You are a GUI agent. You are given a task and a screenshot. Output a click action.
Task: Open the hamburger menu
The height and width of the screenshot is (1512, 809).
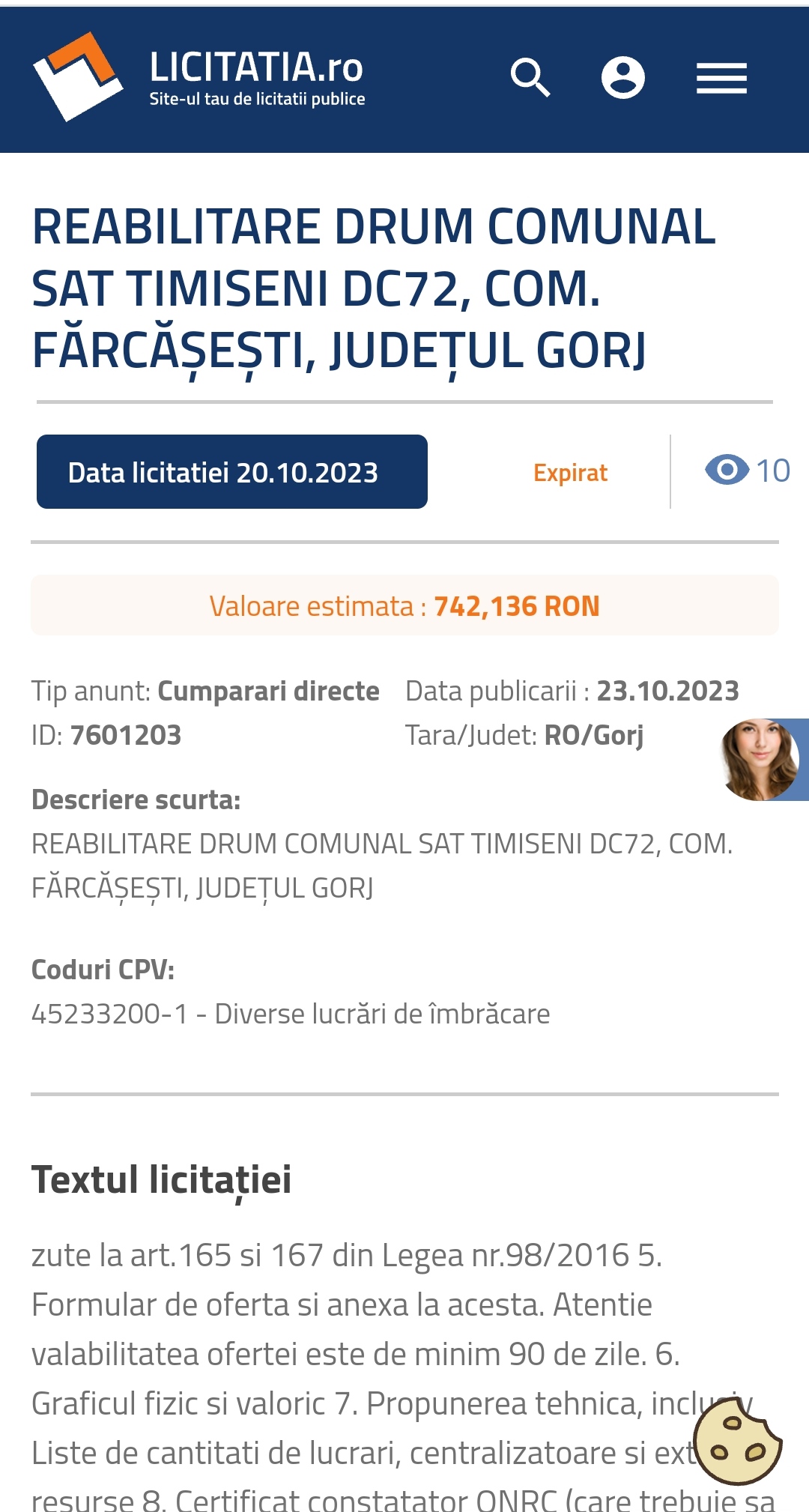tap(721, 78)
